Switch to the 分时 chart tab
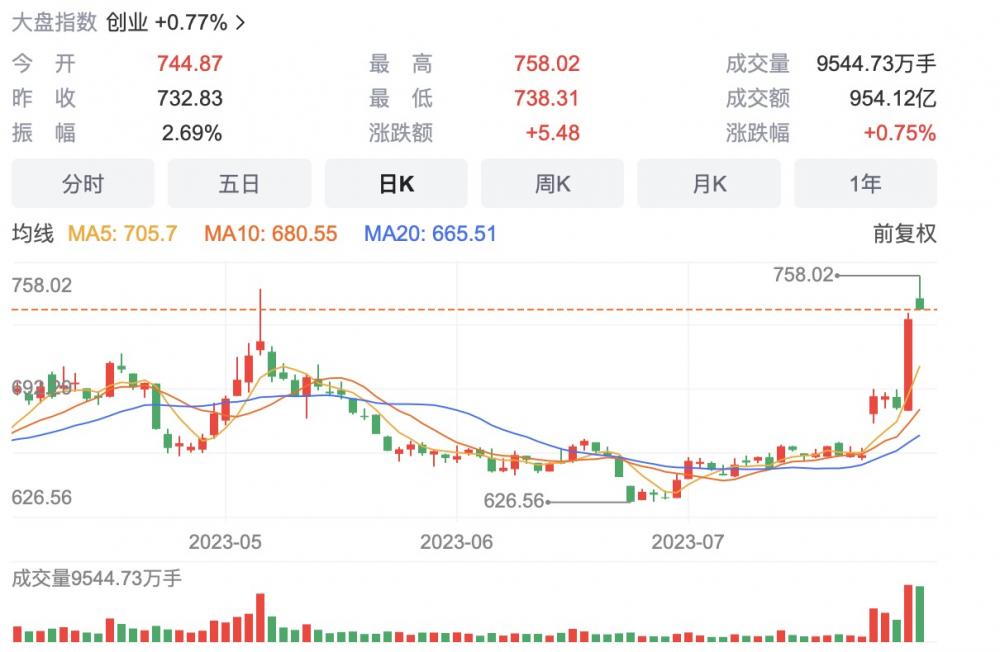This screenshot has width=1000, height=652. tap(83, 184)
